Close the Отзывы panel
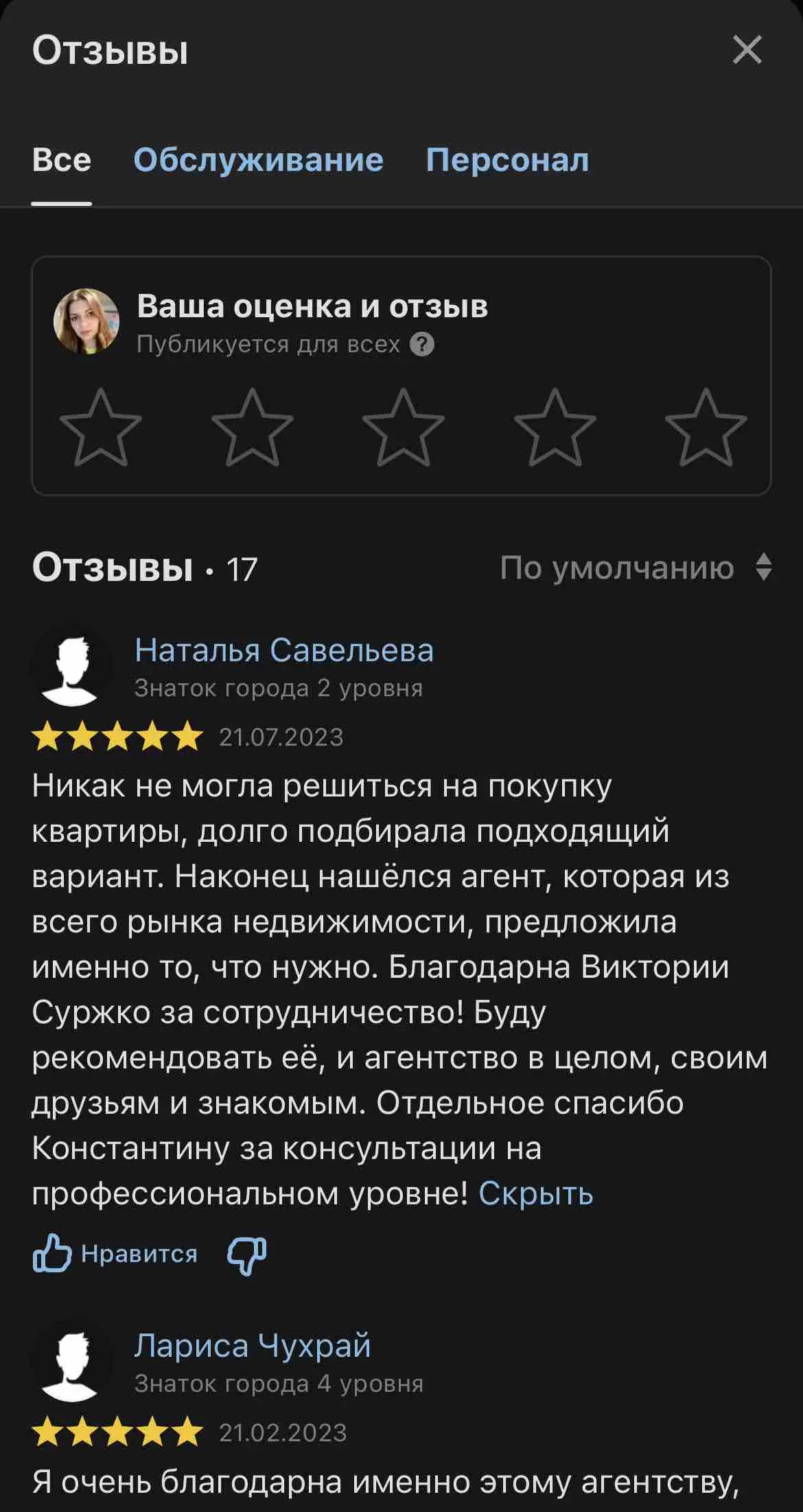The image size is (803, 1512). pos(747,50)
